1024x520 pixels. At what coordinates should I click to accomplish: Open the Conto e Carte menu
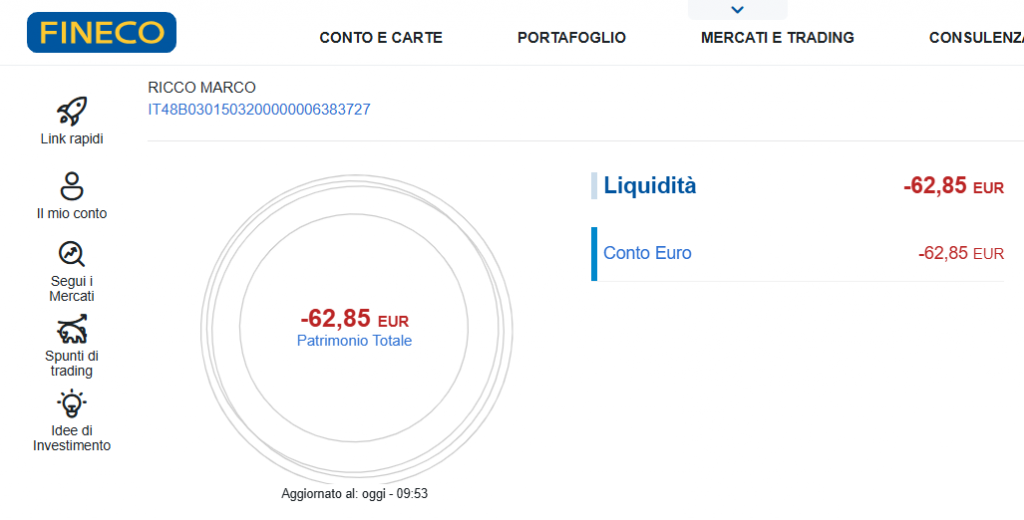coord(380,38)
